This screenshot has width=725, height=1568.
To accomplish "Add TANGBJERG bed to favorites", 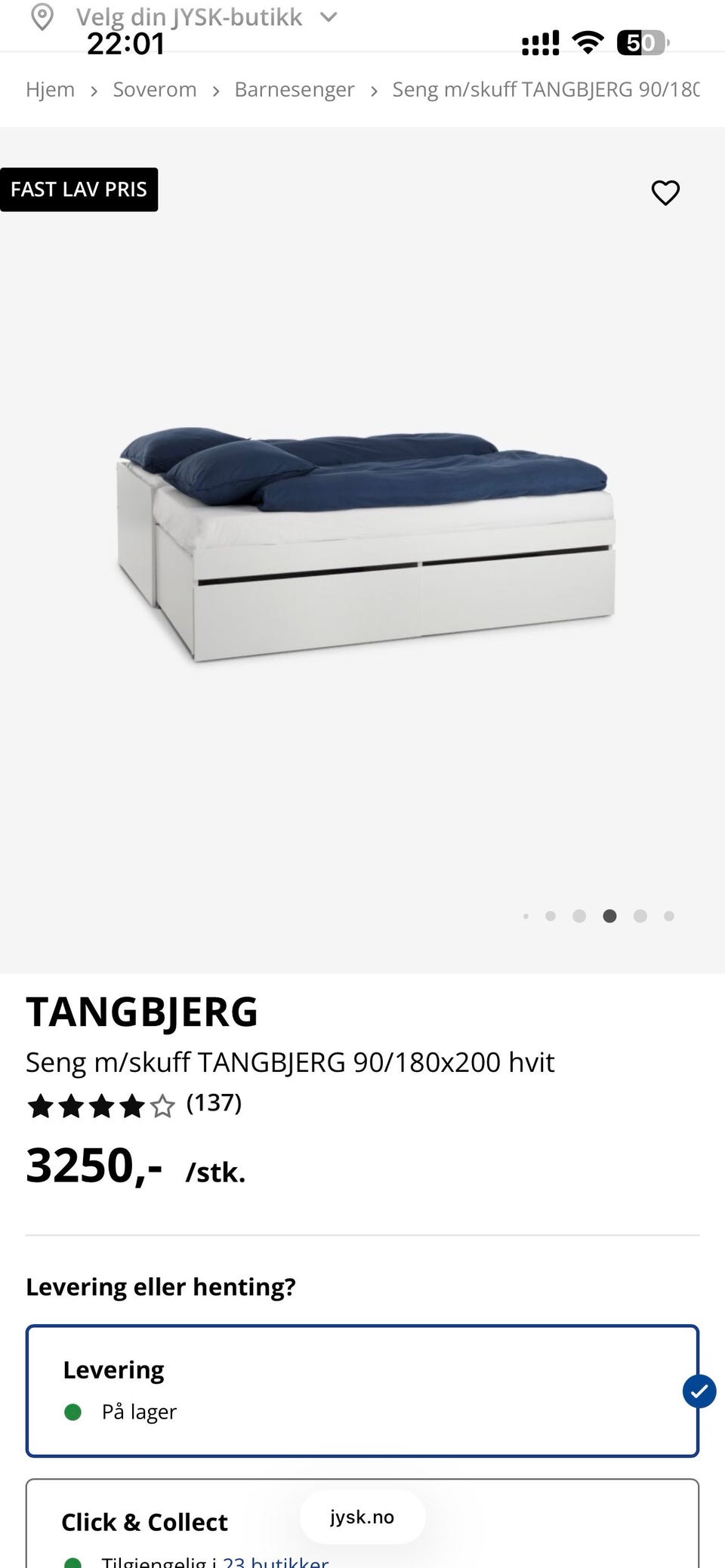I will [x=665, y=193].
